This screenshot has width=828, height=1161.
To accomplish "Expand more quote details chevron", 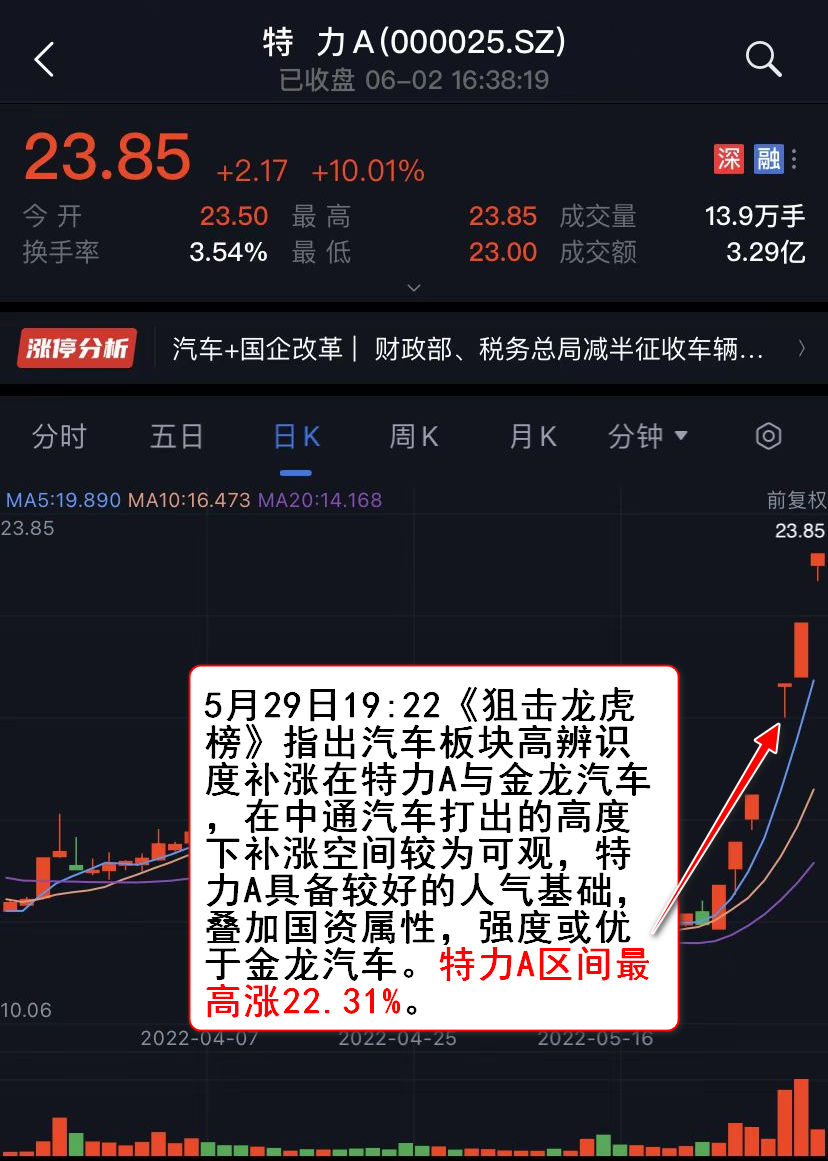I will coord(414,288).
